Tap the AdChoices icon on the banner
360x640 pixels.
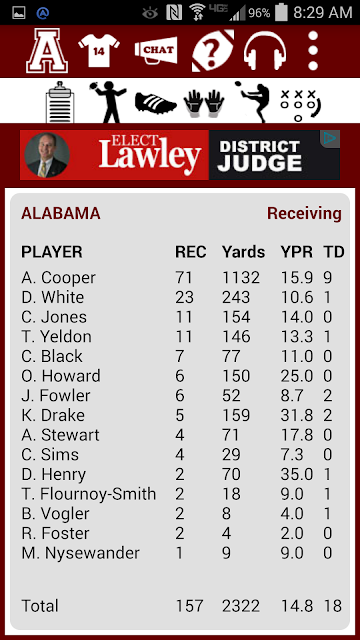[x=330, y=139]
